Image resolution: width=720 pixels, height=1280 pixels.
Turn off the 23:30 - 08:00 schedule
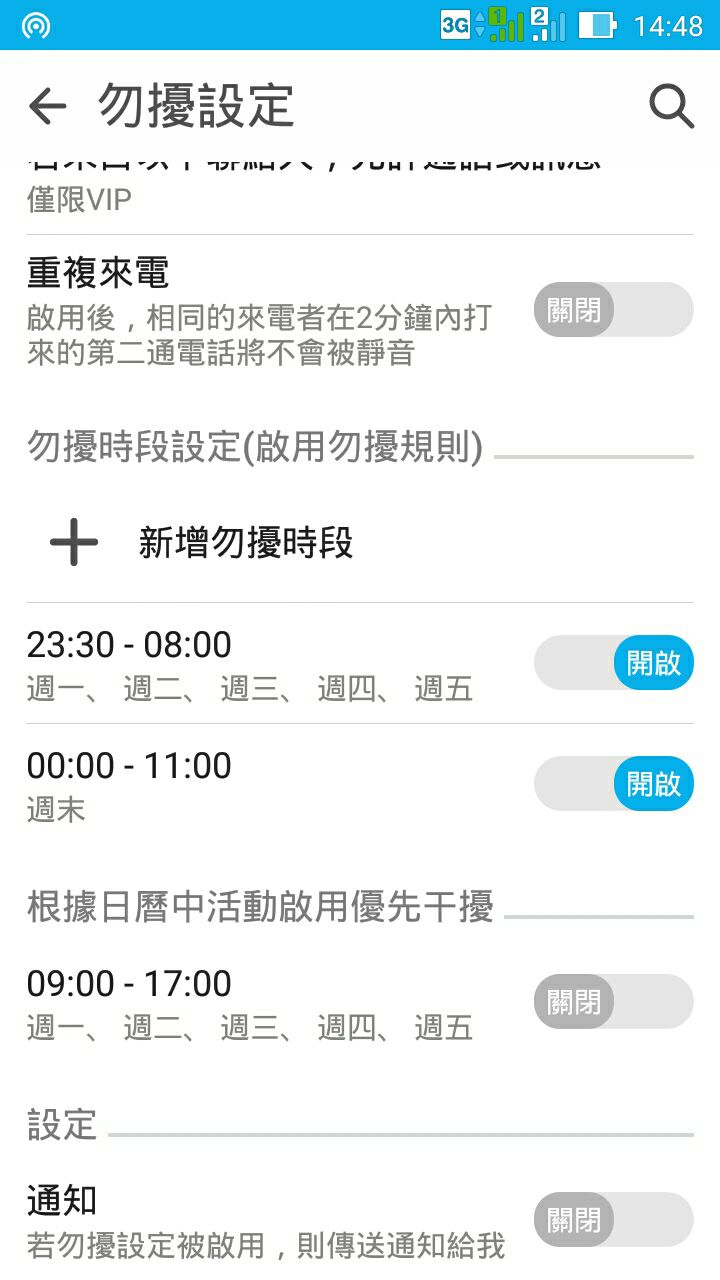(x=613, y=662)
